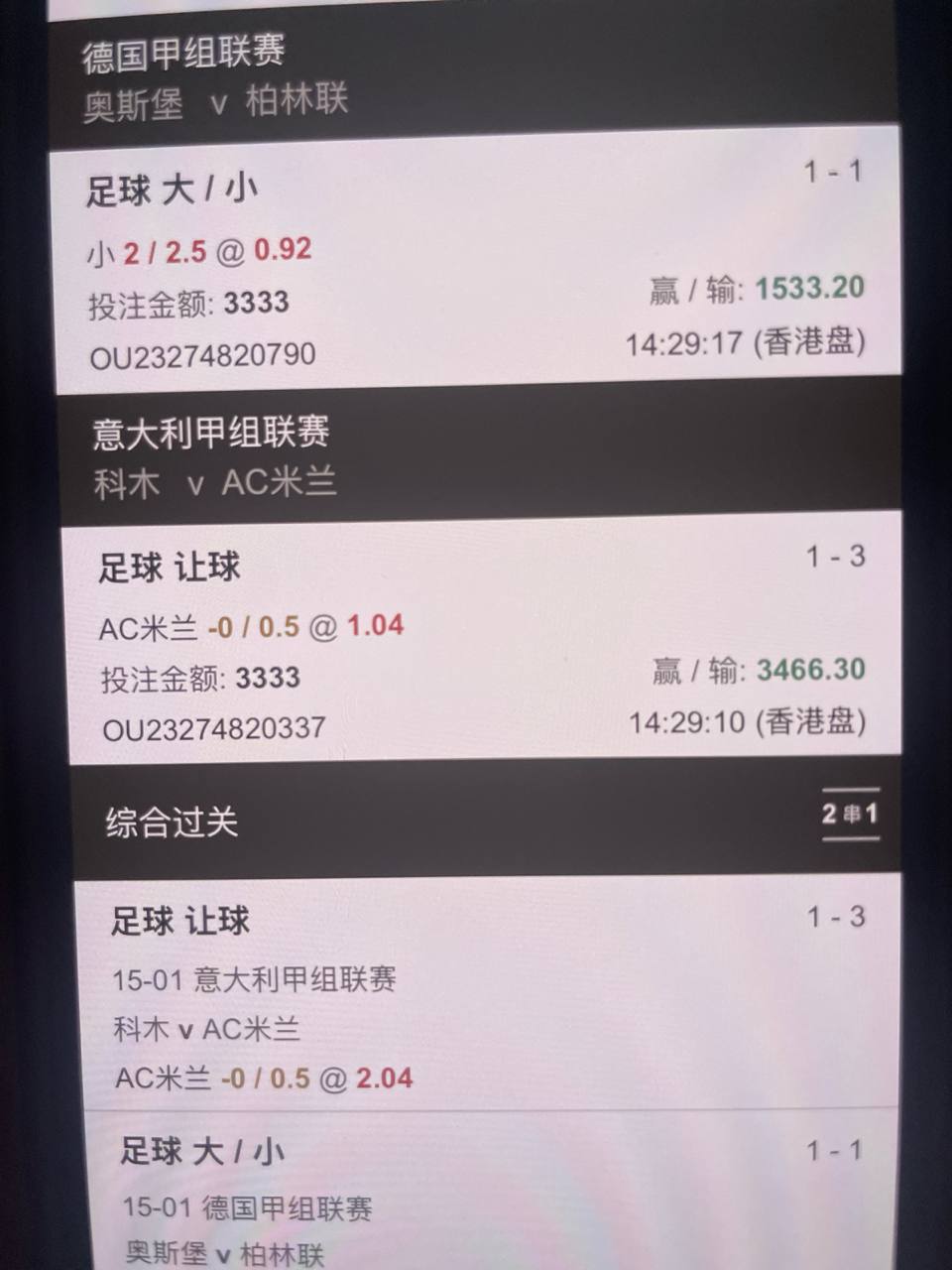Tap the 2串1 parlay badge
Image resolution: width=952 pixels, height=1270 pixels.
click(850, 816)
